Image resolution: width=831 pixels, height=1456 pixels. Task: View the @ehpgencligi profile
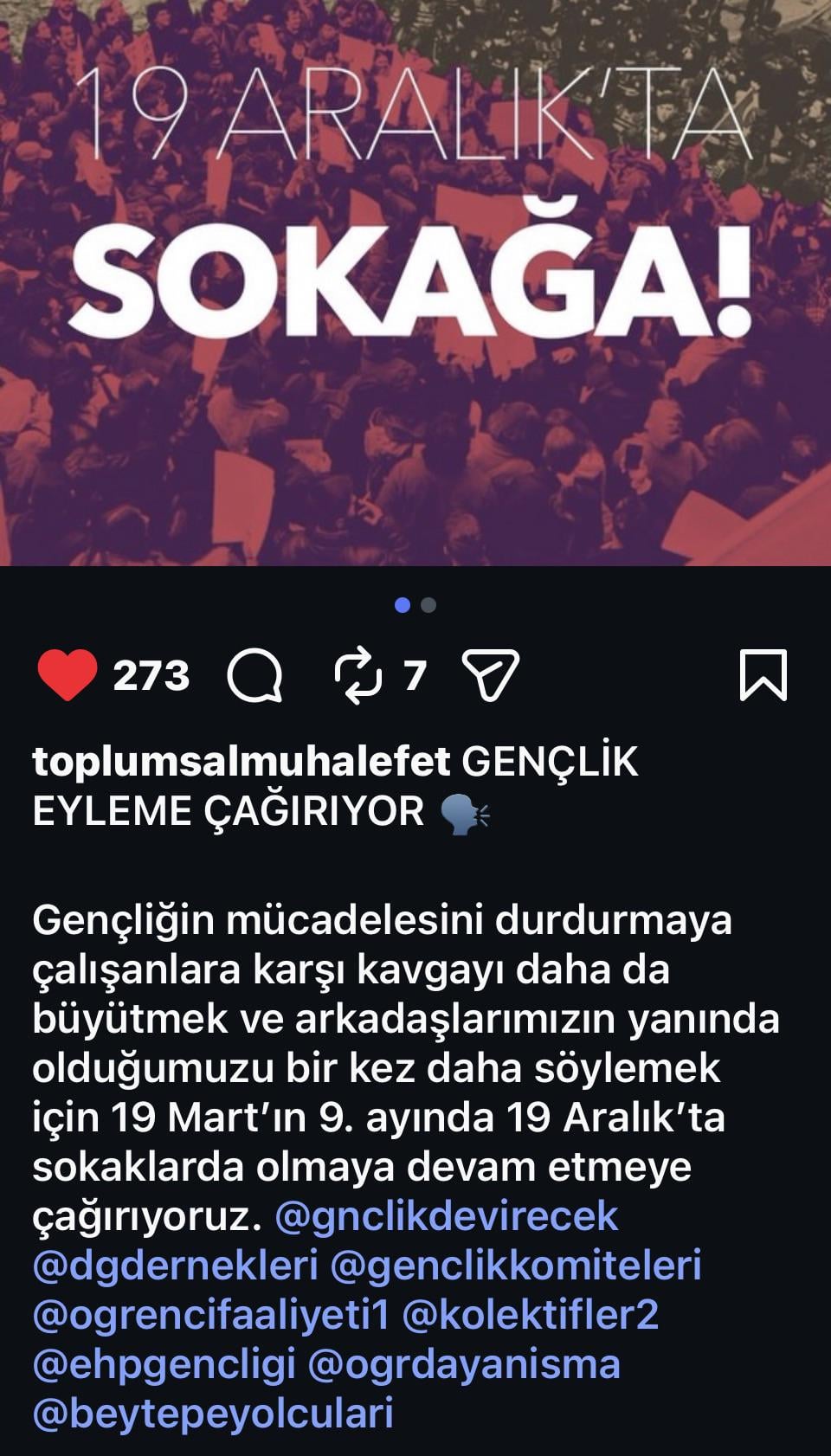[x=164, y=1364]
